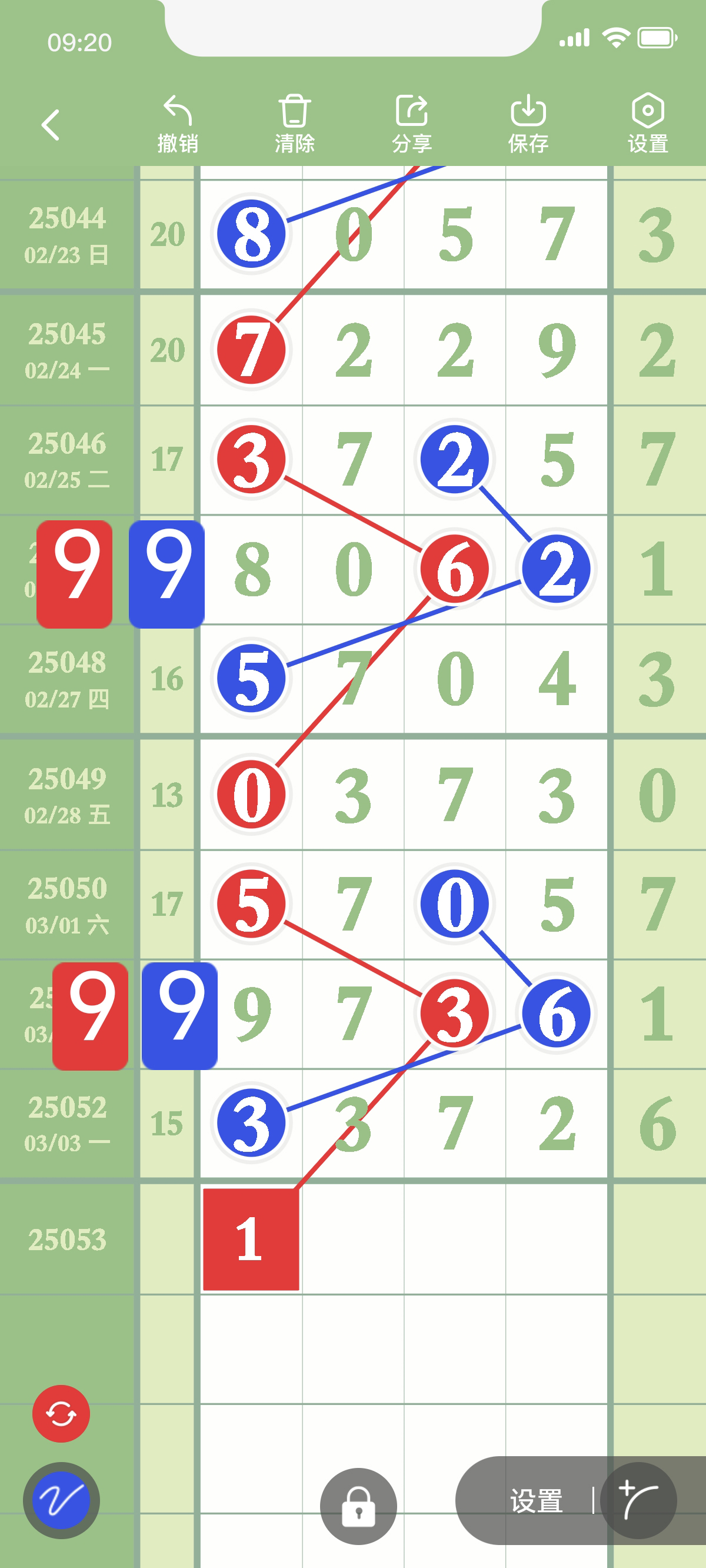
Task: Tap the red refresh circle button
Action: 61,1413
